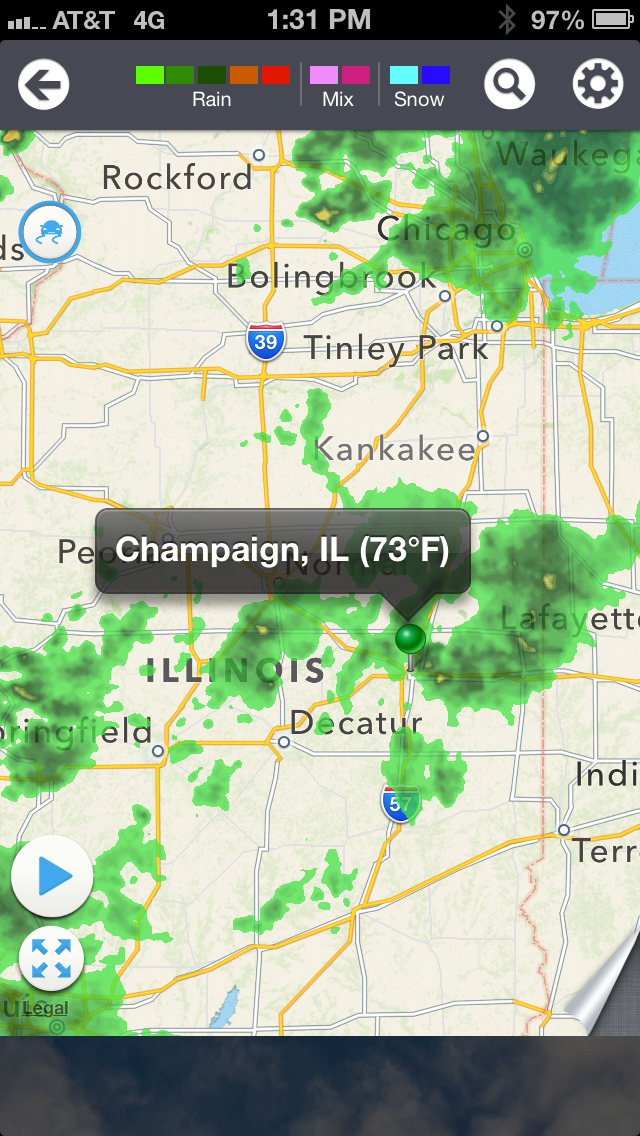Tap the Champaign, IL temperature callout

click(x=282, y=550)
